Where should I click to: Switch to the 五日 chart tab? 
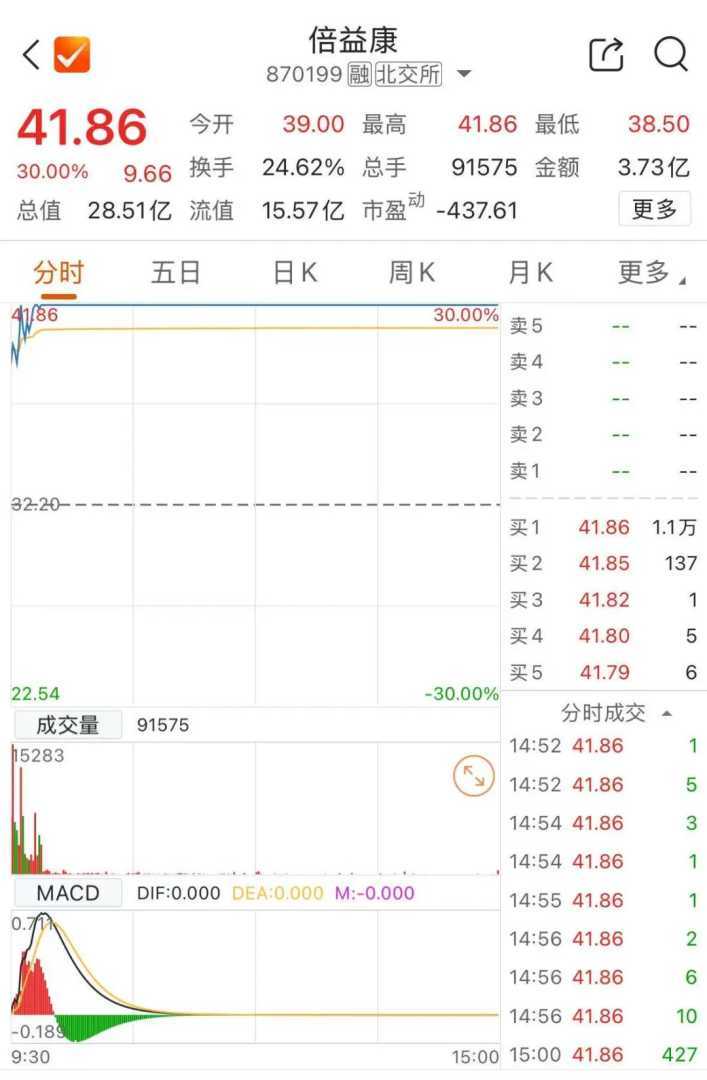[x=176, y=272]
